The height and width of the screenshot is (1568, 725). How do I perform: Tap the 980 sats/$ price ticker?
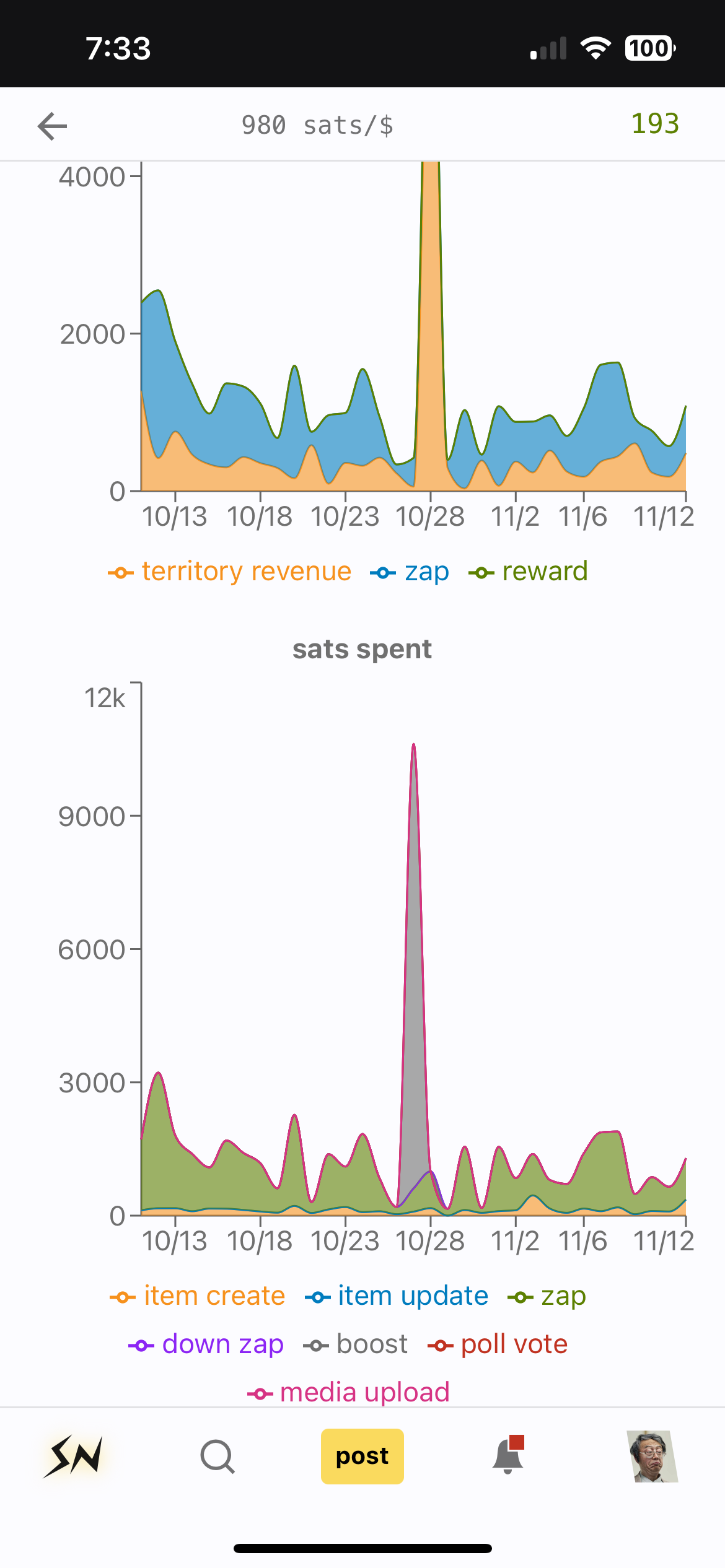click(x=317, y=125)
